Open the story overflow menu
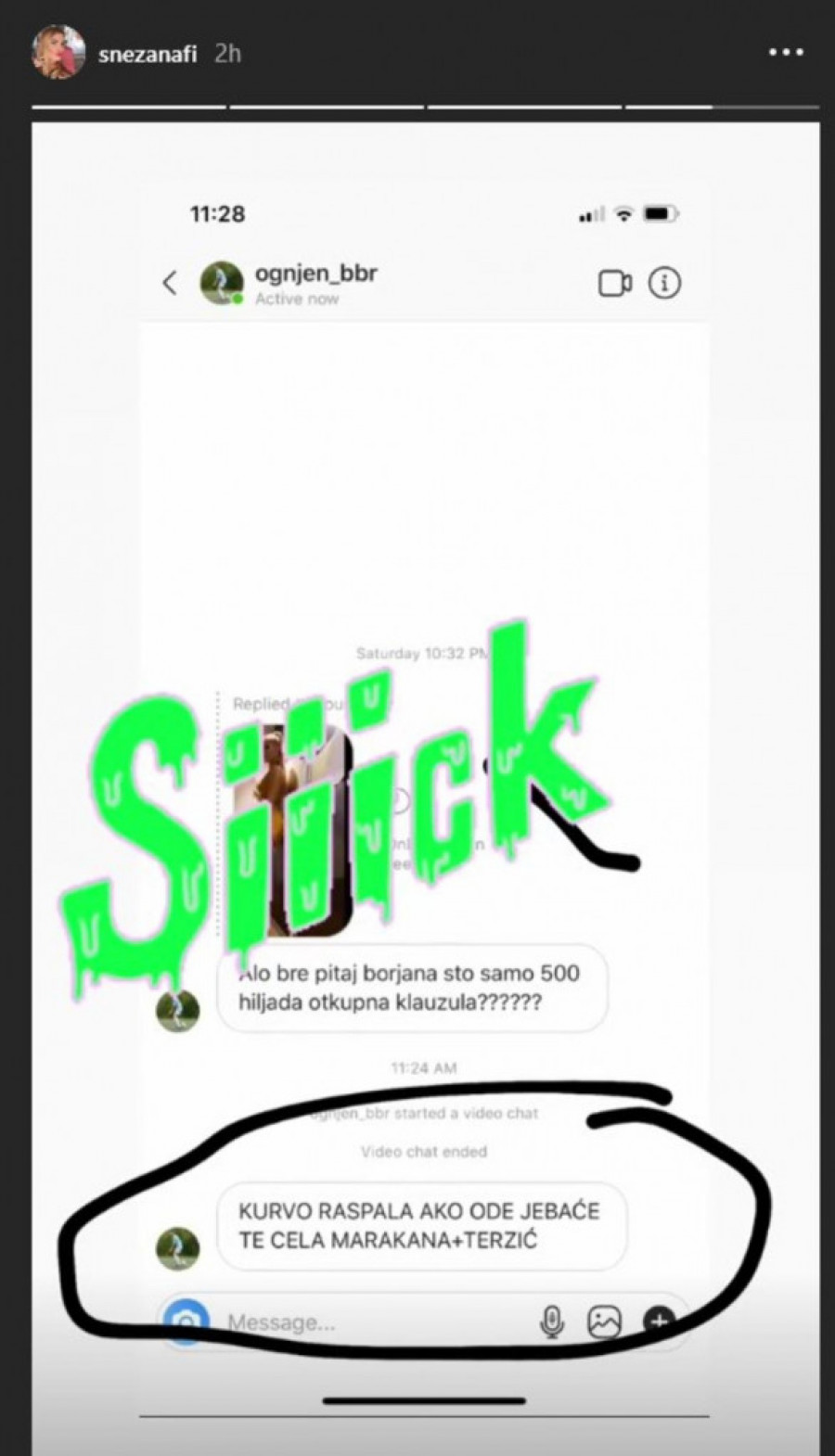Screen dimensions: 835x1456 click(x=786, y=53)
